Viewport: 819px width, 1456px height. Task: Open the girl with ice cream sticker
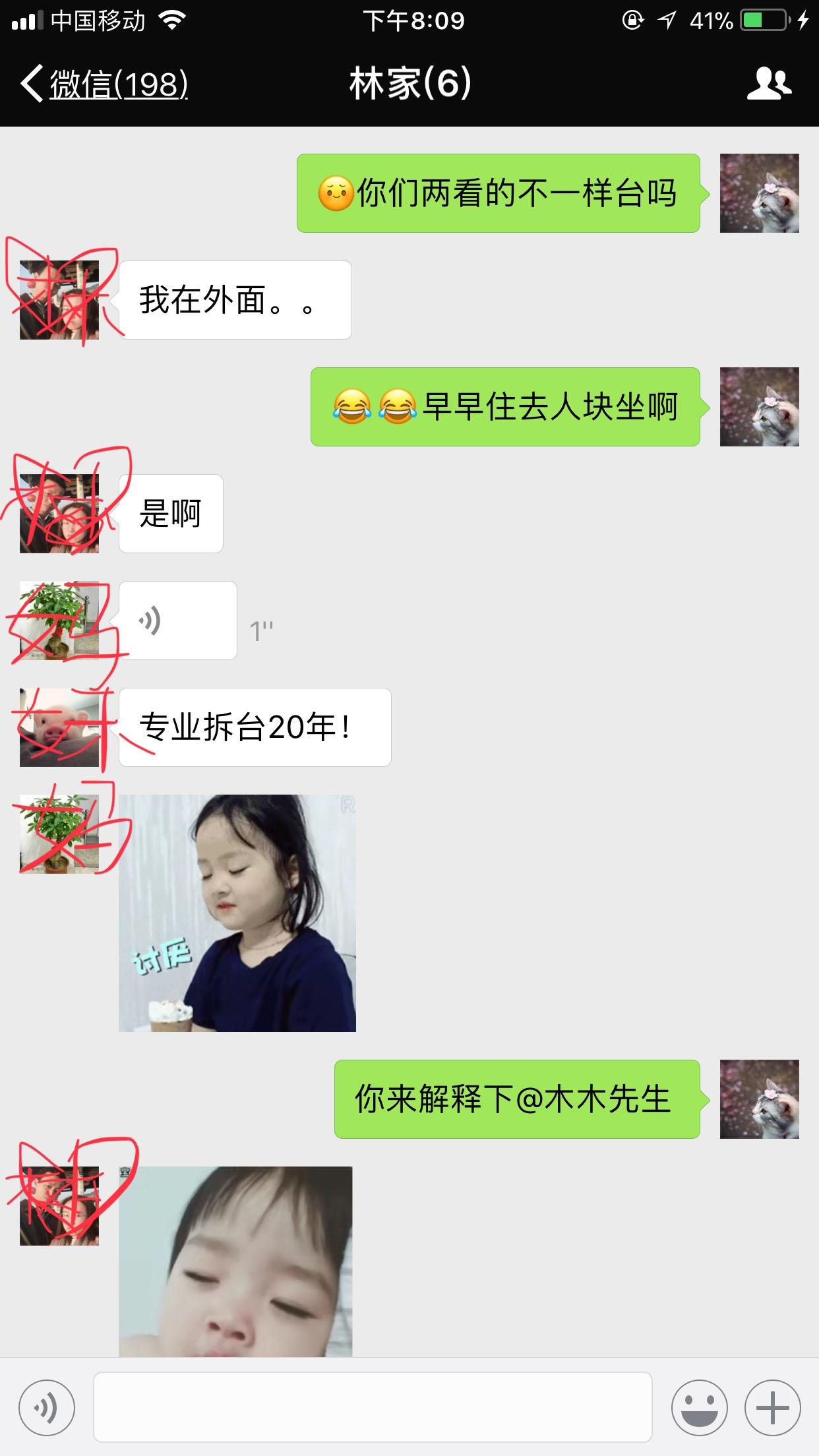(x=237, y=913)
